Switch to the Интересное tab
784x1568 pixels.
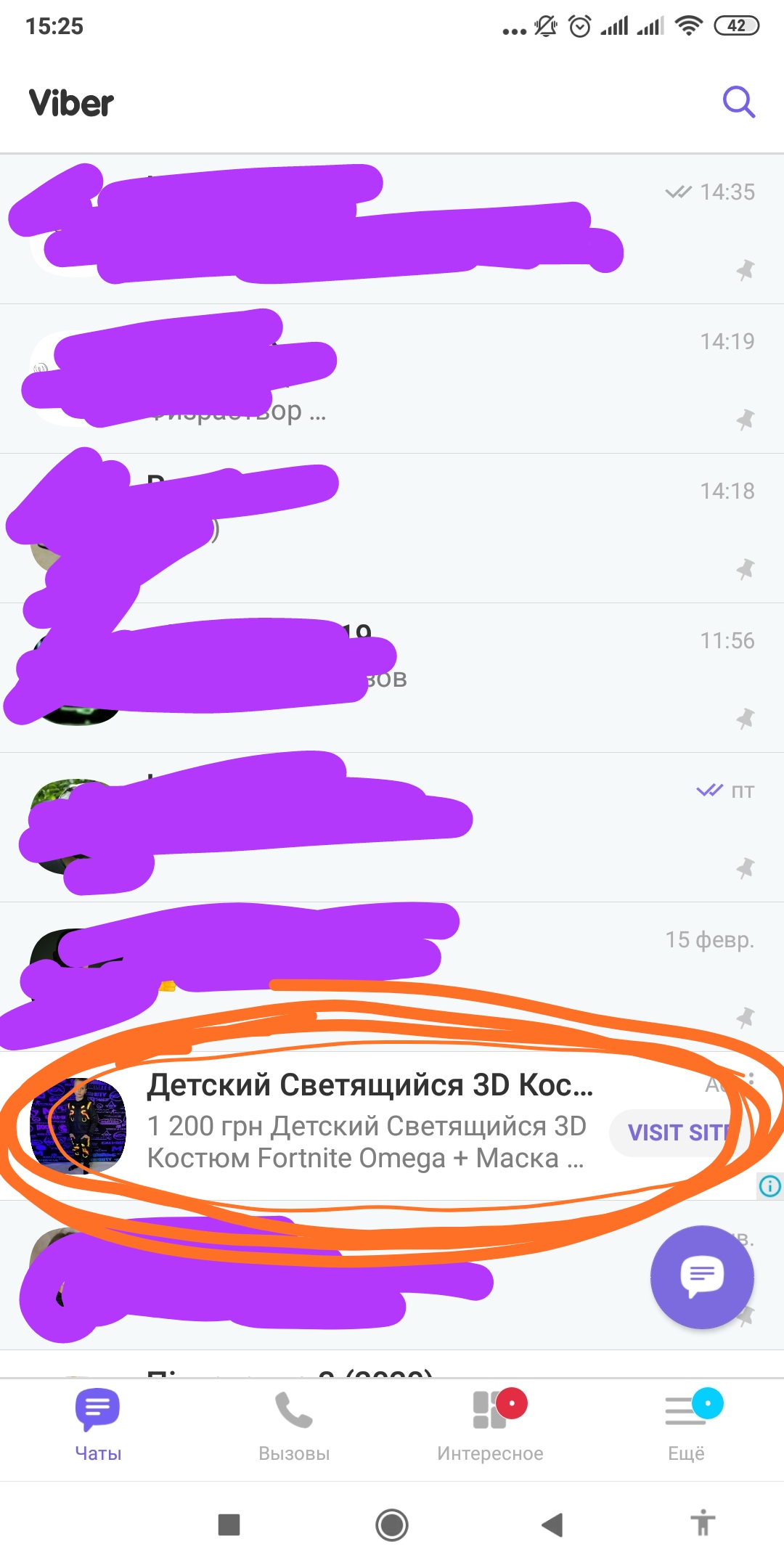pyautogui.click(x=490, y=1426)
